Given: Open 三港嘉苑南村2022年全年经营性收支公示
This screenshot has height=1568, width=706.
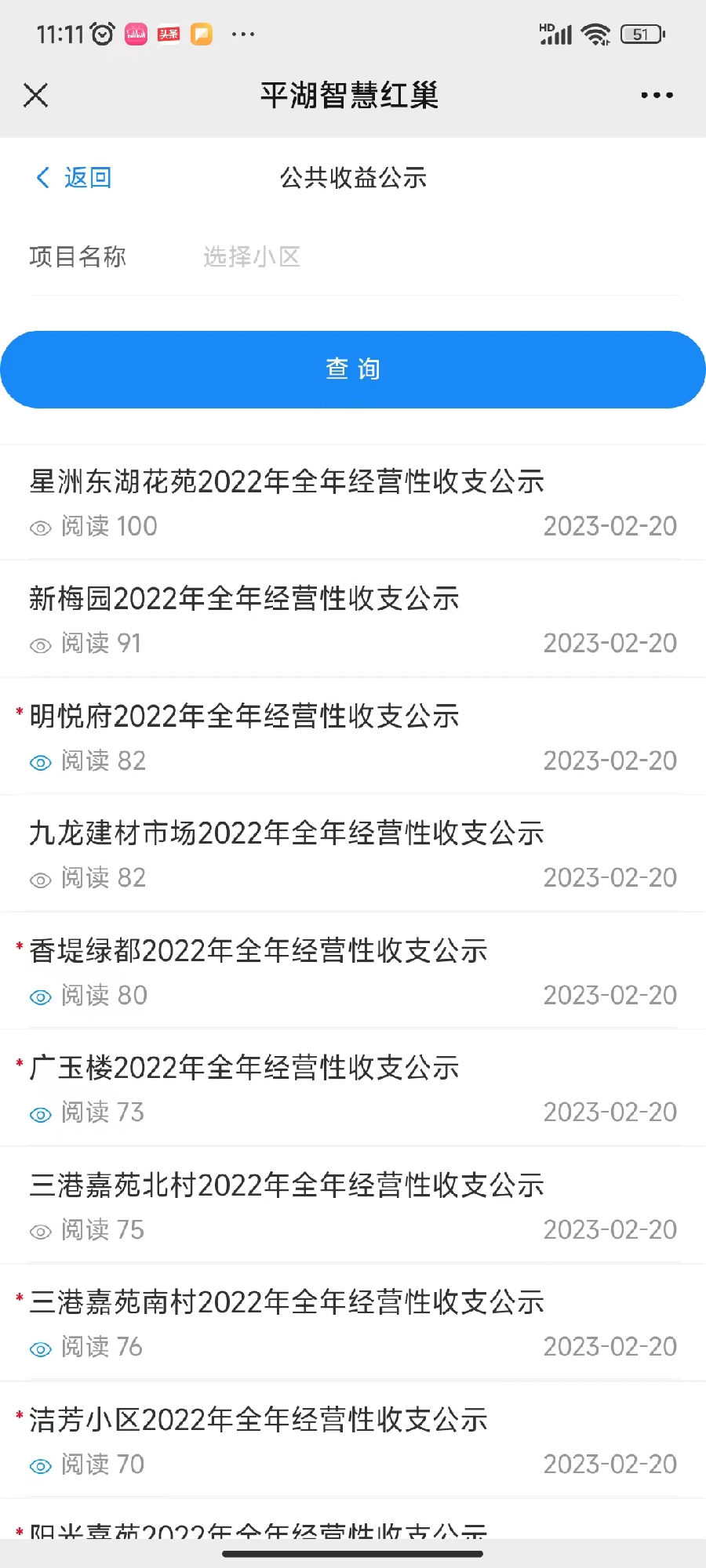Looking at the screenshot, I should [x=353, y=1322].
